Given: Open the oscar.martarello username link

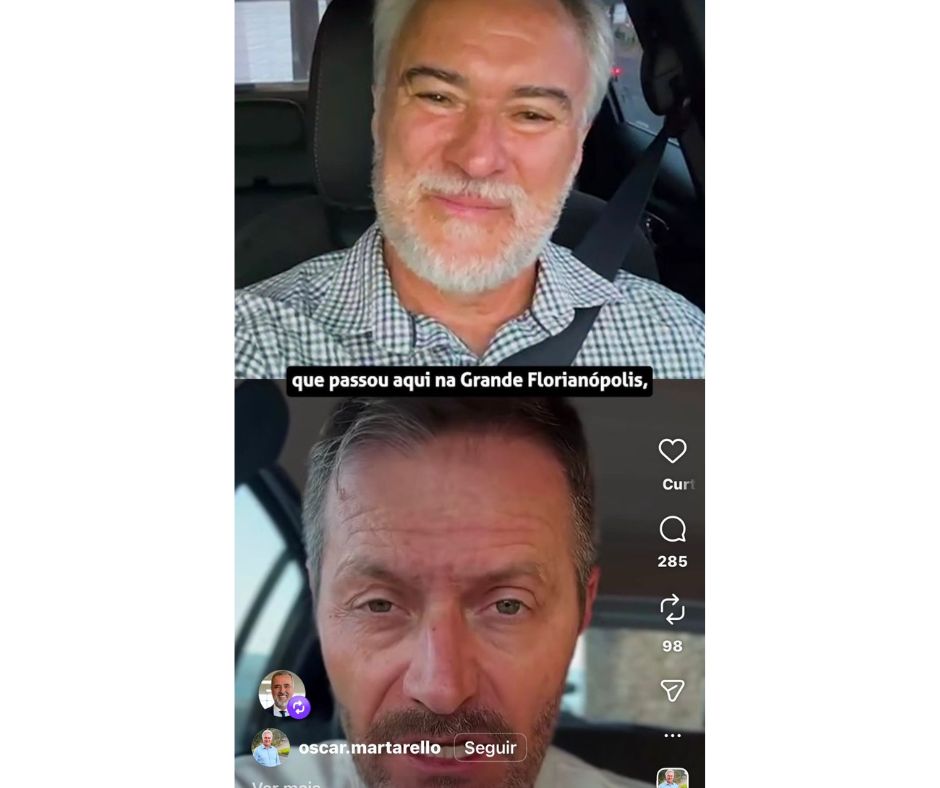Looking at the screenshot, I should [369, 747].
